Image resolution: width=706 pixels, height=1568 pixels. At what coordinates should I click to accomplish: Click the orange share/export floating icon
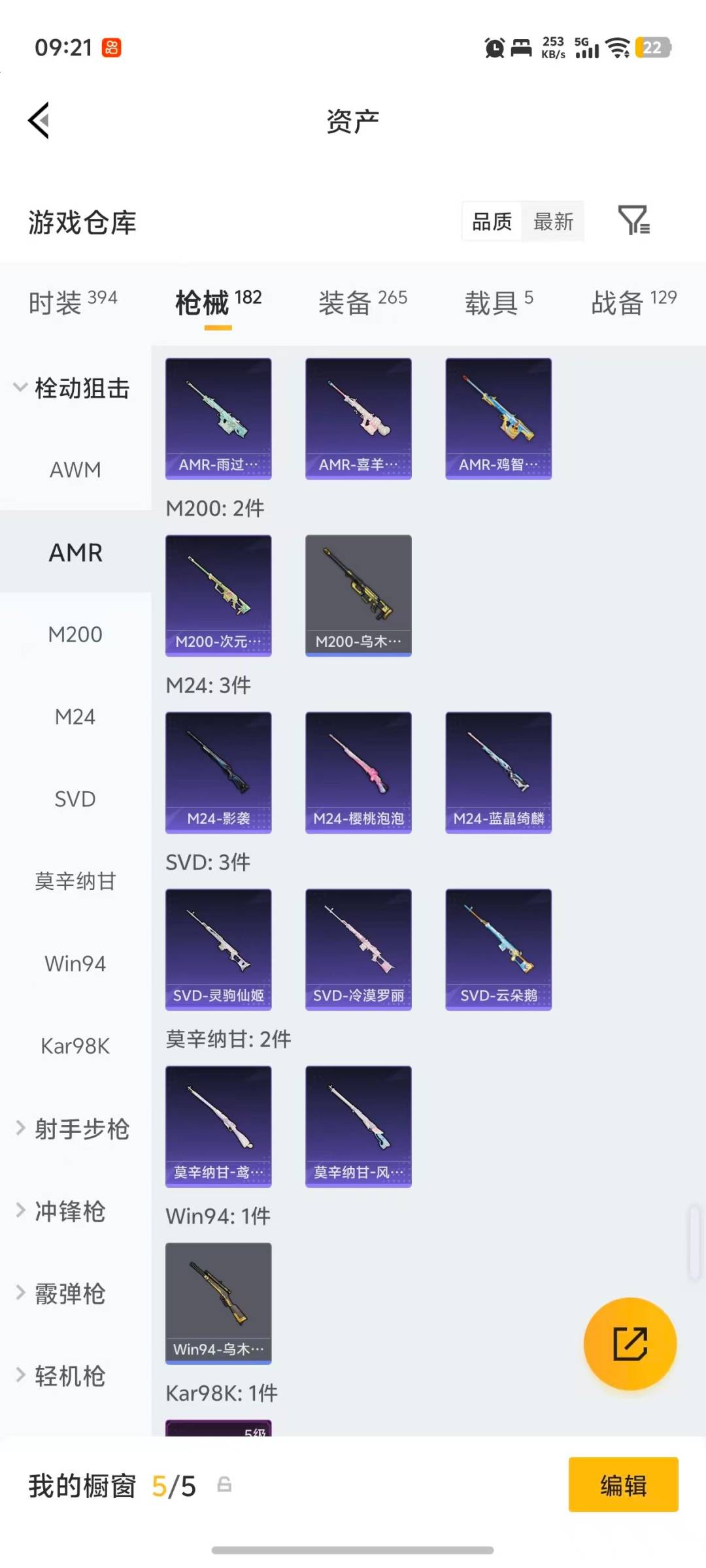point(630,1343)
